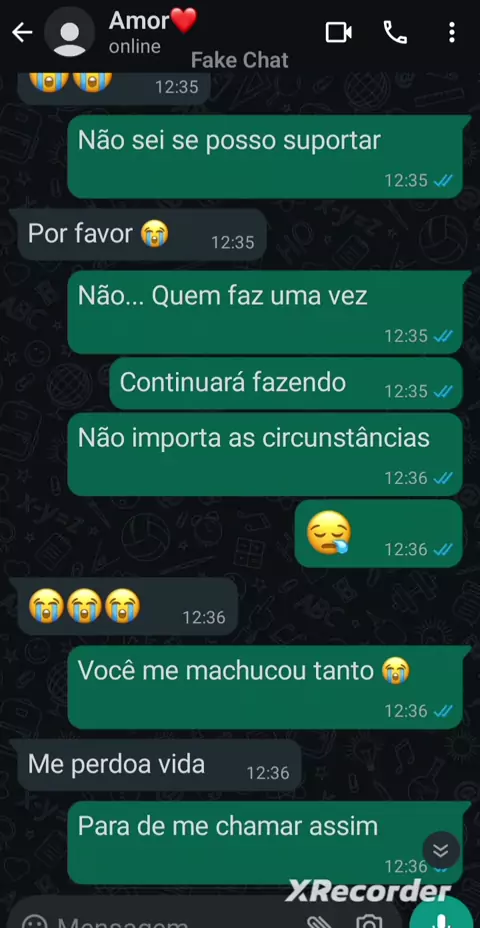Attach a file with the paperclip
This screenshot has height=928, width=480.
tap(318, 921)
